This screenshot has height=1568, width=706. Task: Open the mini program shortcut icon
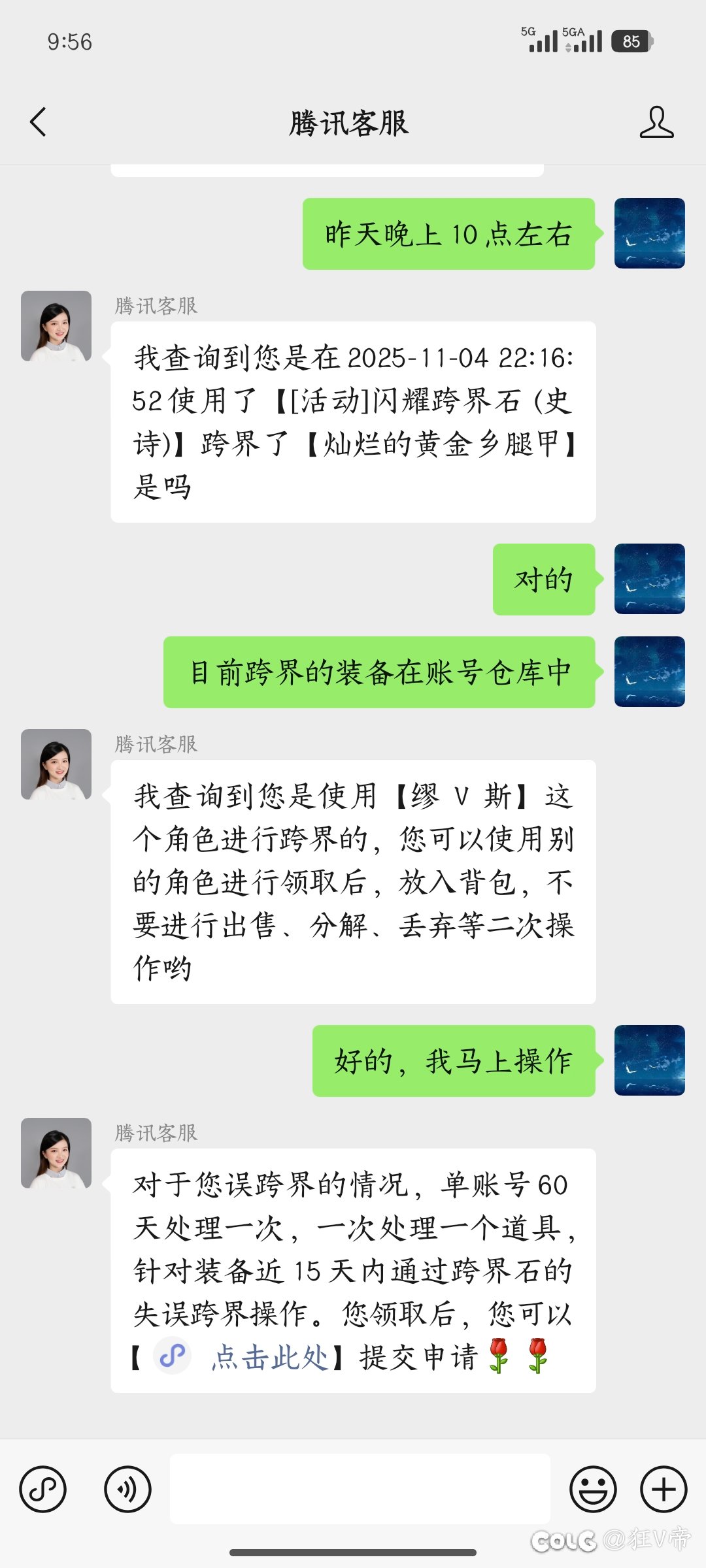43,1490
